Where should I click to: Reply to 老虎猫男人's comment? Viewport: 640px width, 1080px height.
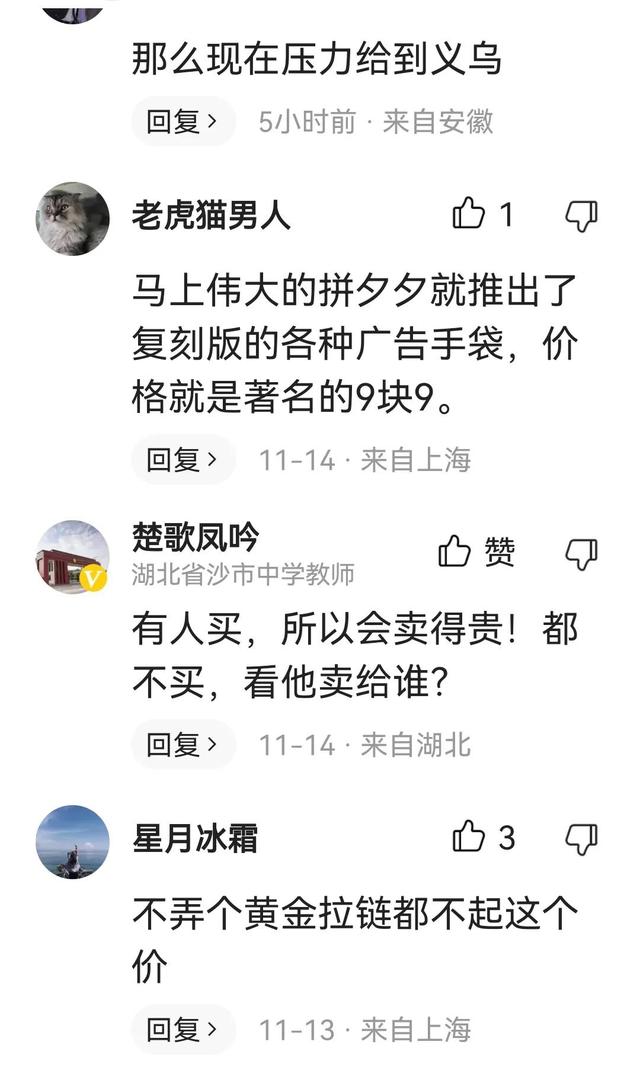pos(182,460)
